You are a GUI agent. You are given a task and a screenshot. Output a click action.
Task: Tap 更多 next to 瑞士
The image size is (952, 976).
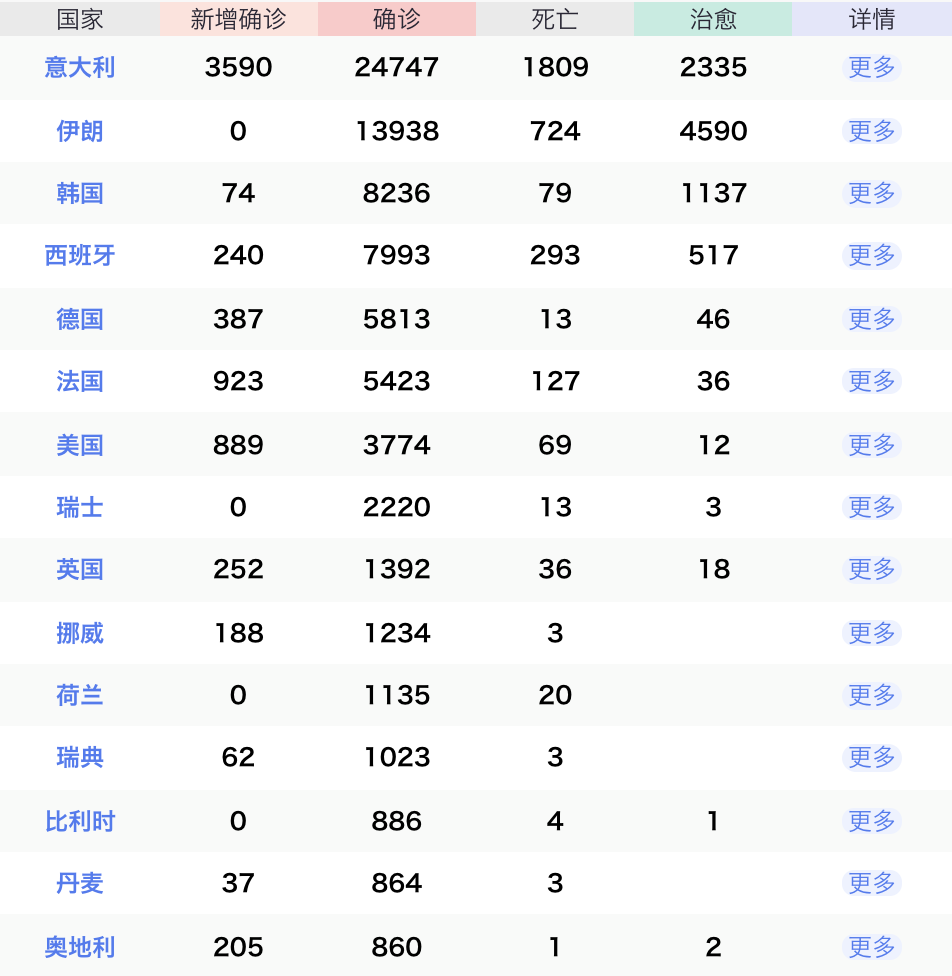tap(872, 507)
